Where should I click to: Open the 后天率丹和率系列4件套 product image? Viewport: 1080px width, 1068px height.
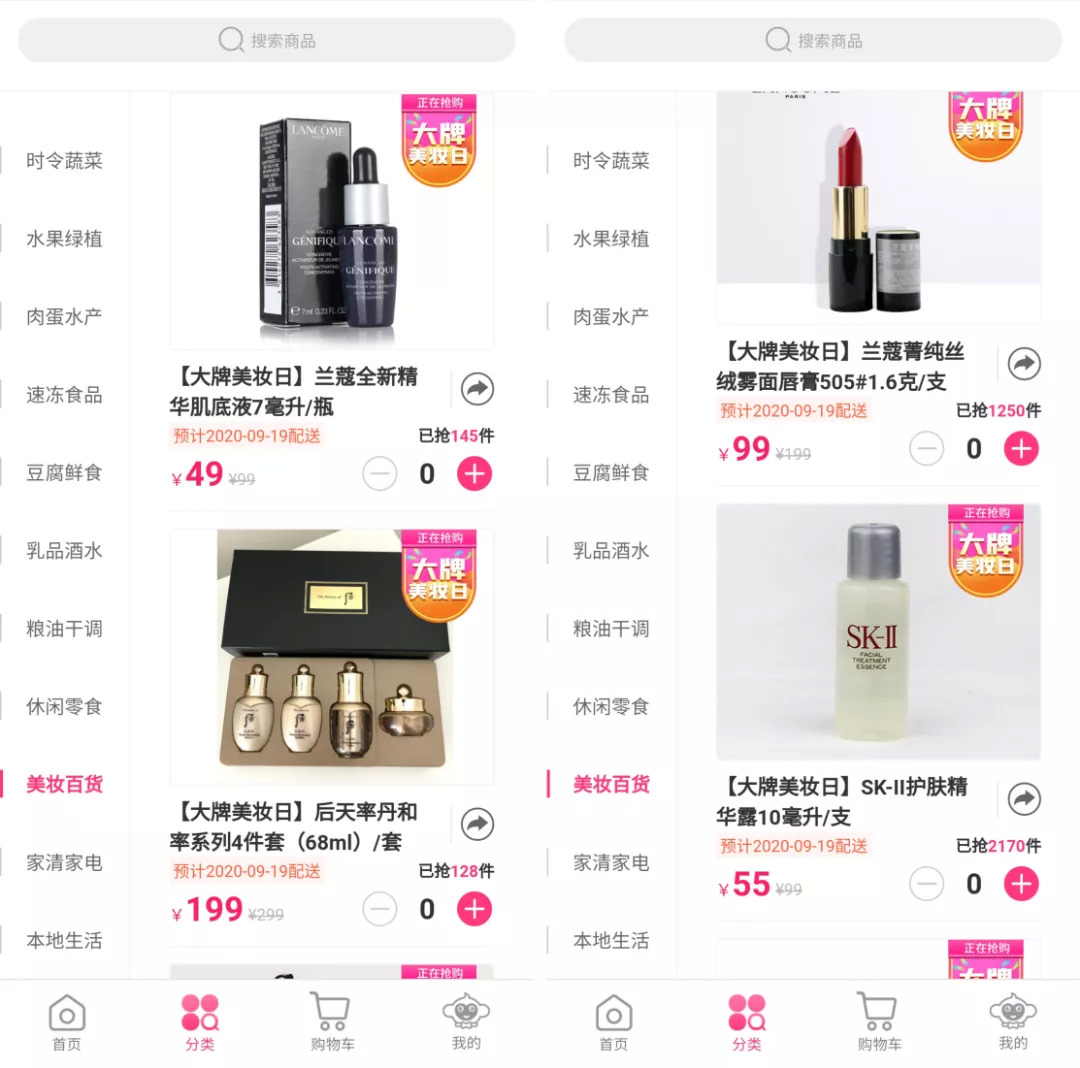pyautogui.click(x=332, y=657)
